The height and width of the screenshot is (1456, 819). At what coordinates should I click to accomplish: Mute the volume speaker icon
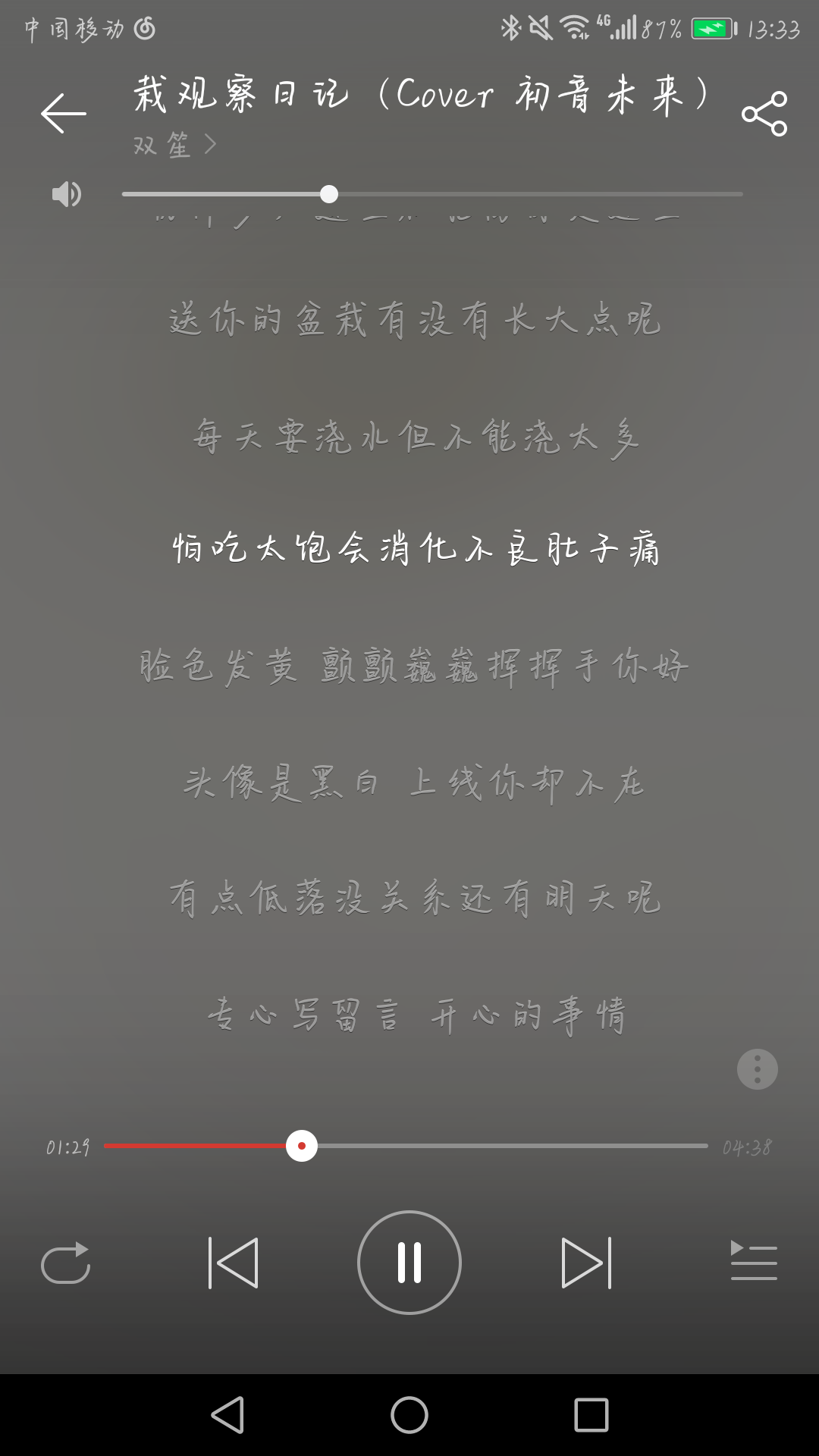click(66, 194)
